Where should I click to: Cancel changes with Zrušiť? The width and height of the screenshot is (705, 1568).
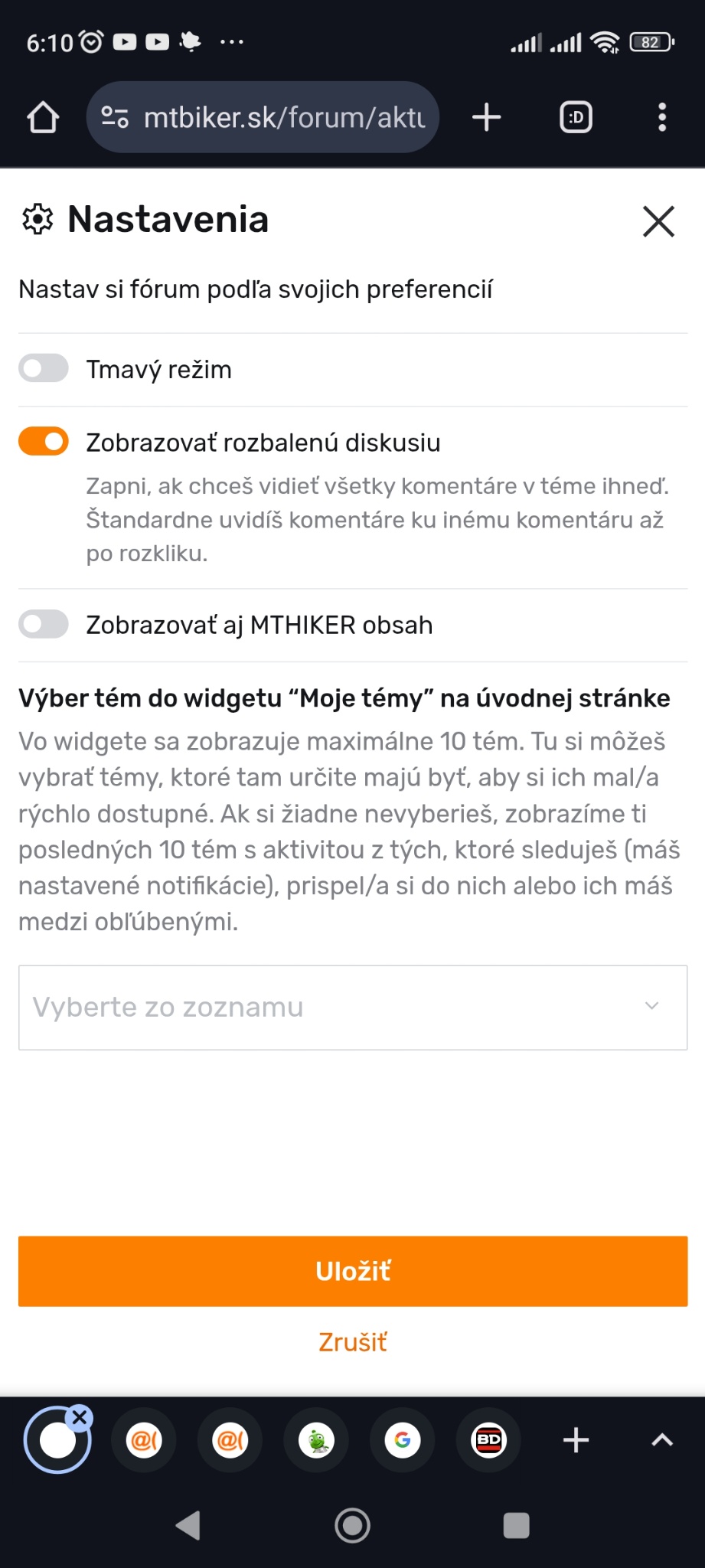(352, 1342)
